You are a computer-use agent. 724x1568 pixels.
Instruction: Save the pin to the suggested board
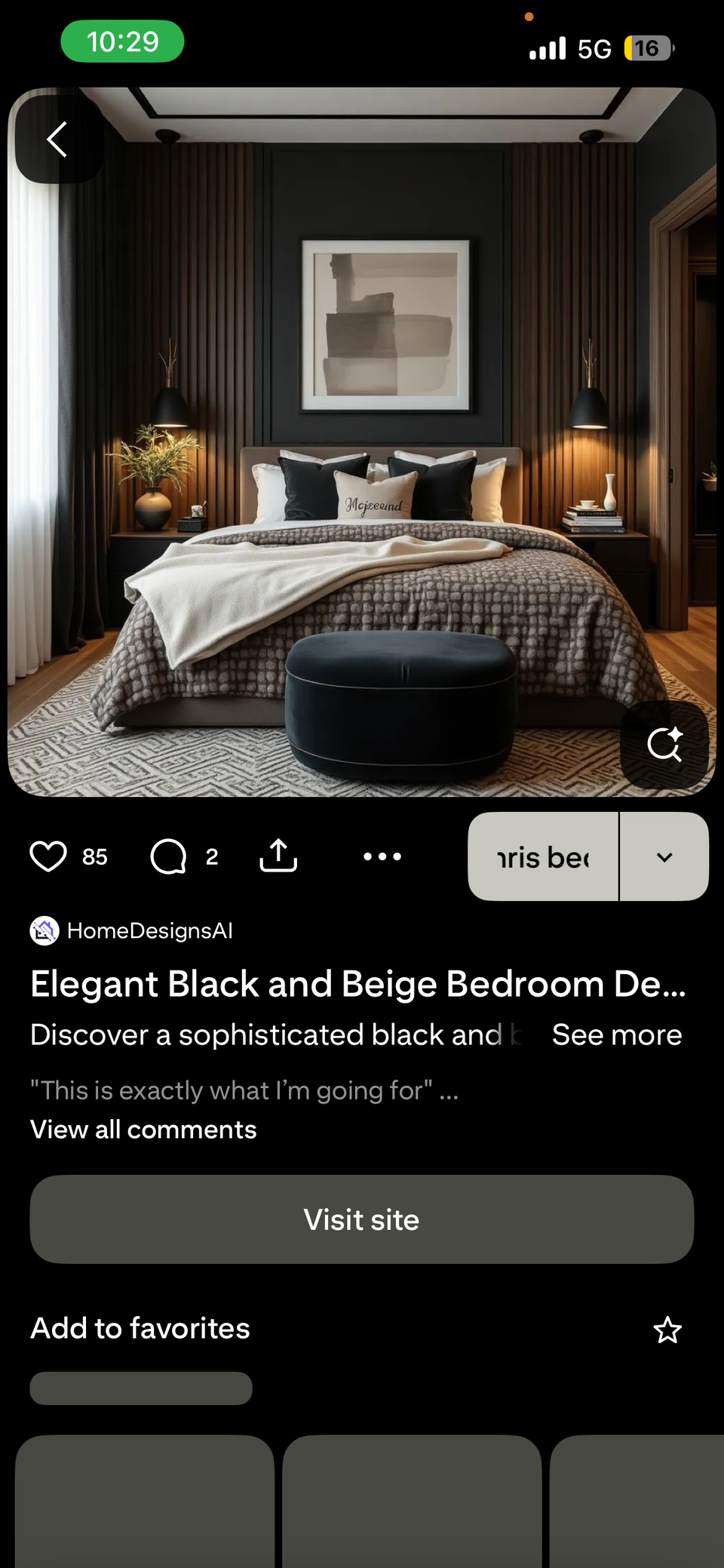pyautogui.click(x=543, y=857)
